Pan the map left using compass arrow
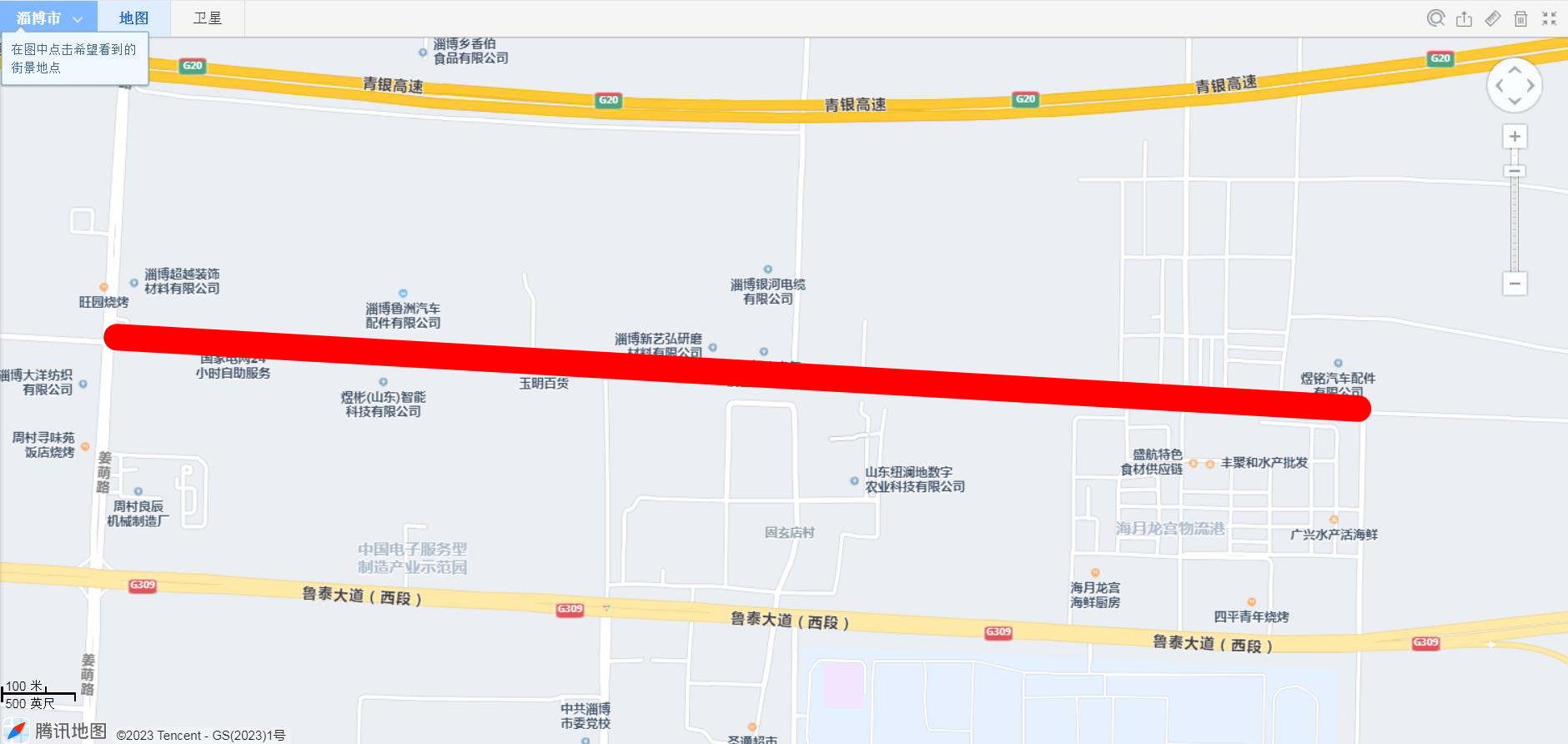 (1499, 85)
